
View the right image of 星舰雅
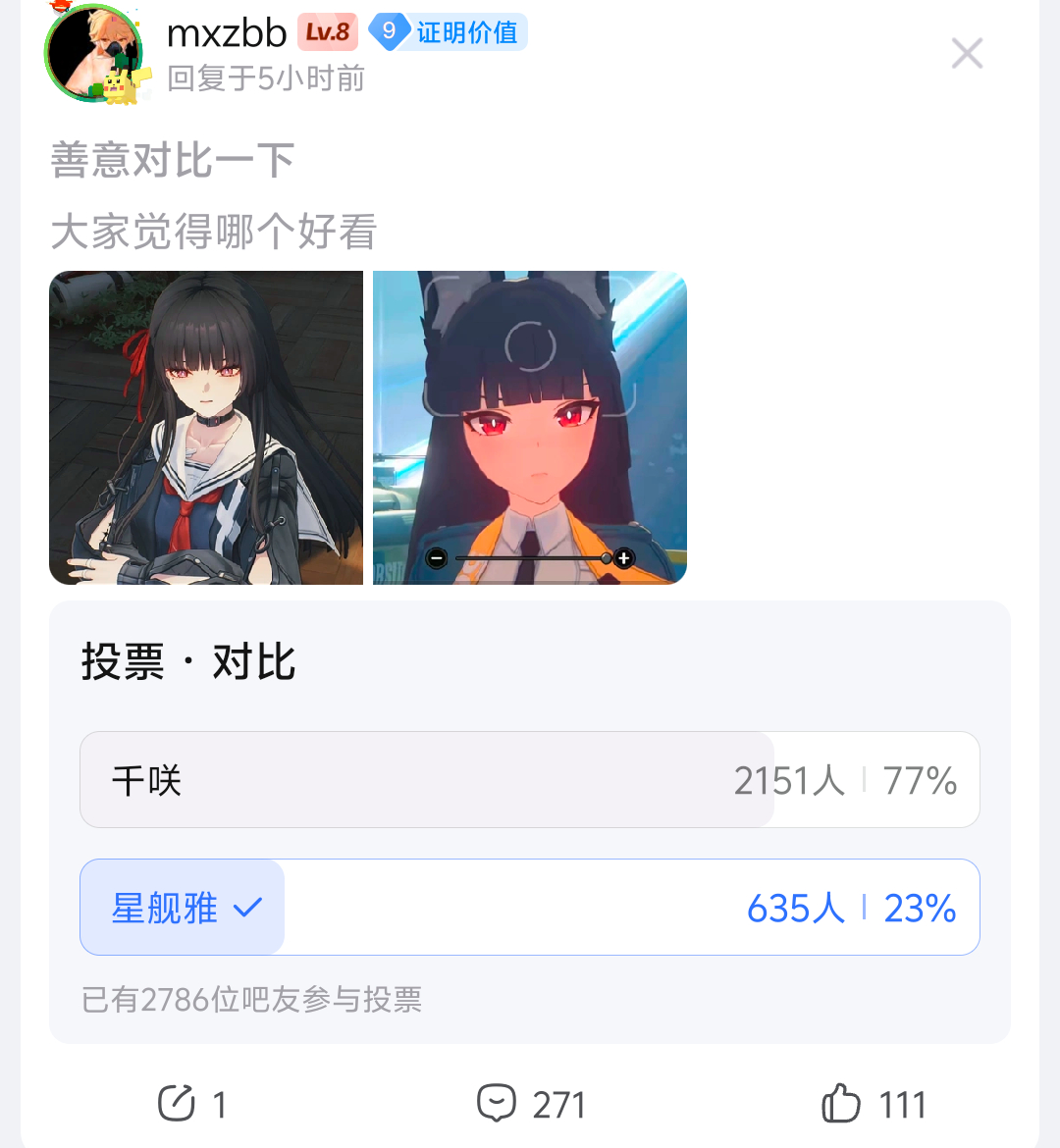530,428
